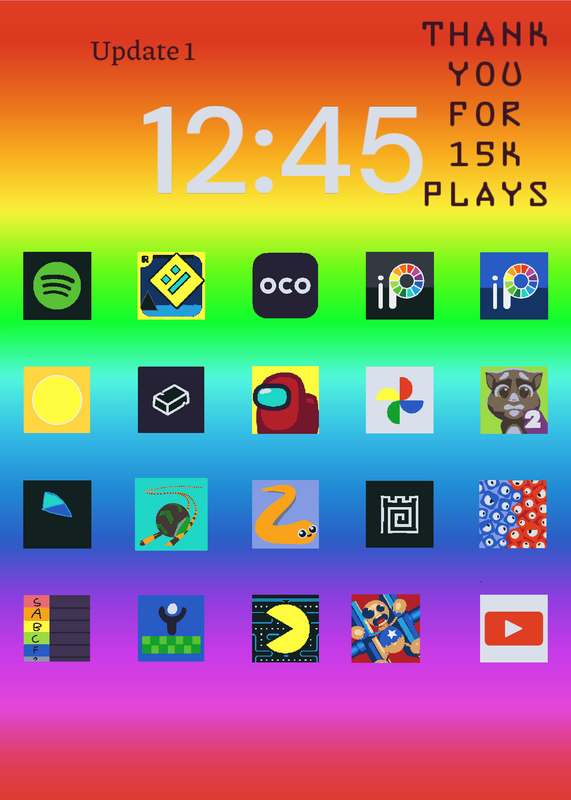This screenshot has height=800, width=571.
Task: Launch Talking Tom 2
Action: [514, 400]
